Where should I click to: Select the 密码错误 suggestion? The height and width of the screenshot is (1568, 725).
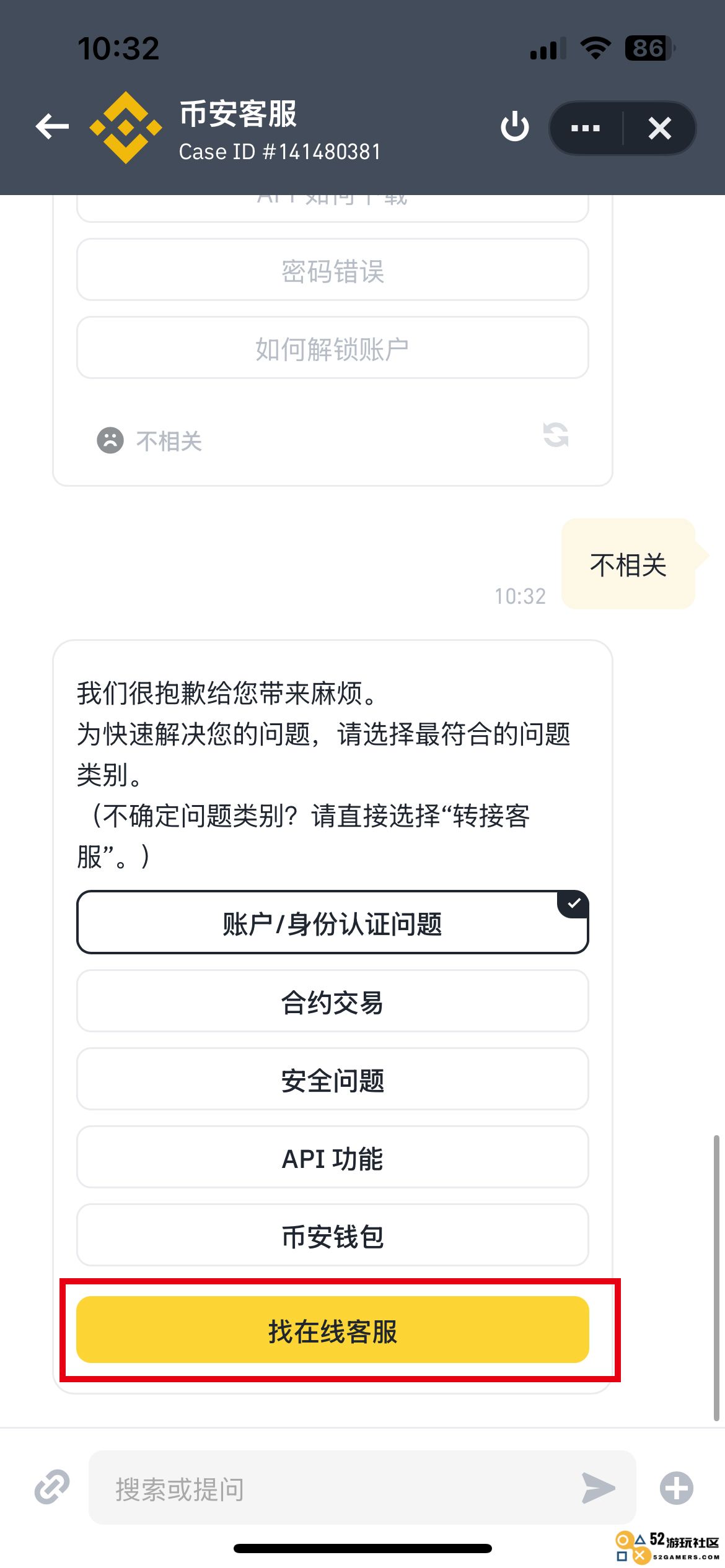click(333, 270)
